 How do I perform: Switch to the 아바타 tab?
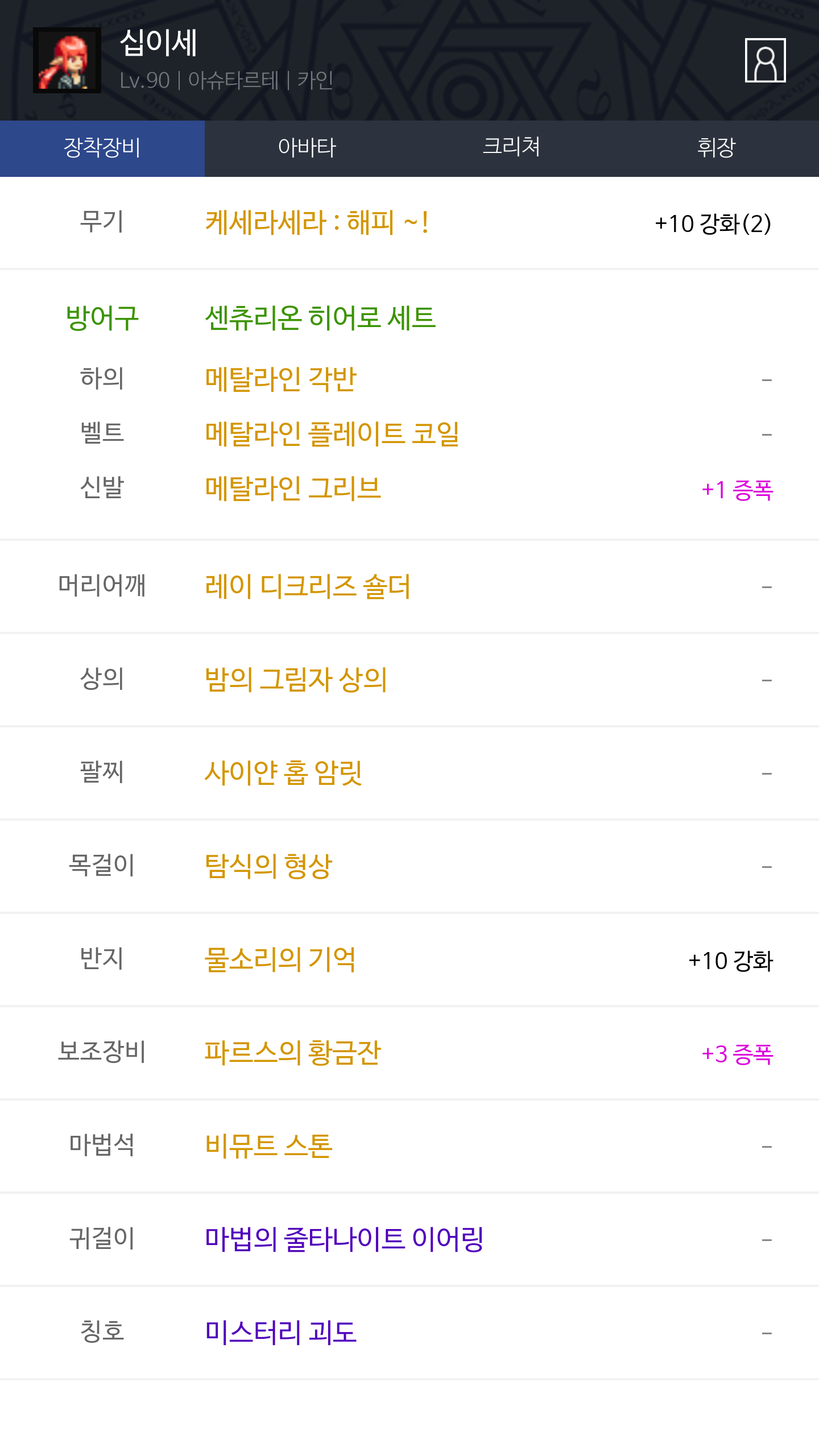pyautogui.click(x=307, y=148)
